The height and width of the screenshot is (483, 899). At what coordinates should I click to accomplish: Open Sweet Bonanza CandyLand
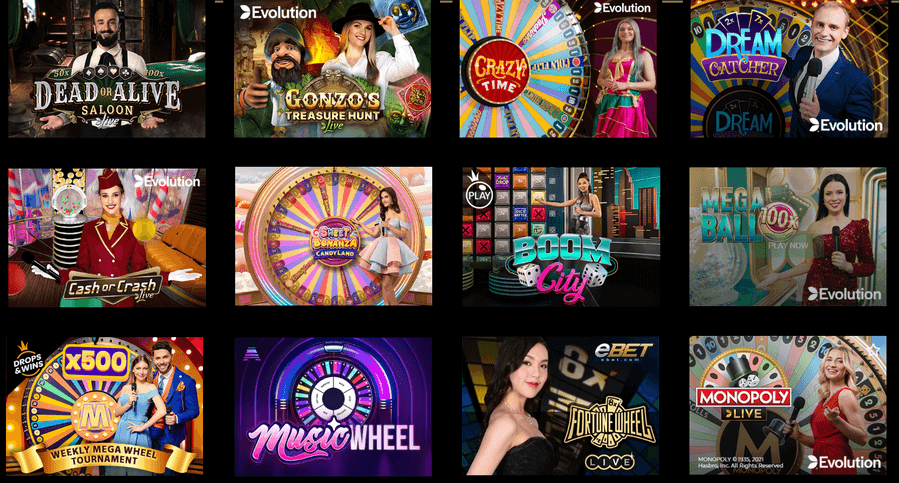(x=333, y=237)
